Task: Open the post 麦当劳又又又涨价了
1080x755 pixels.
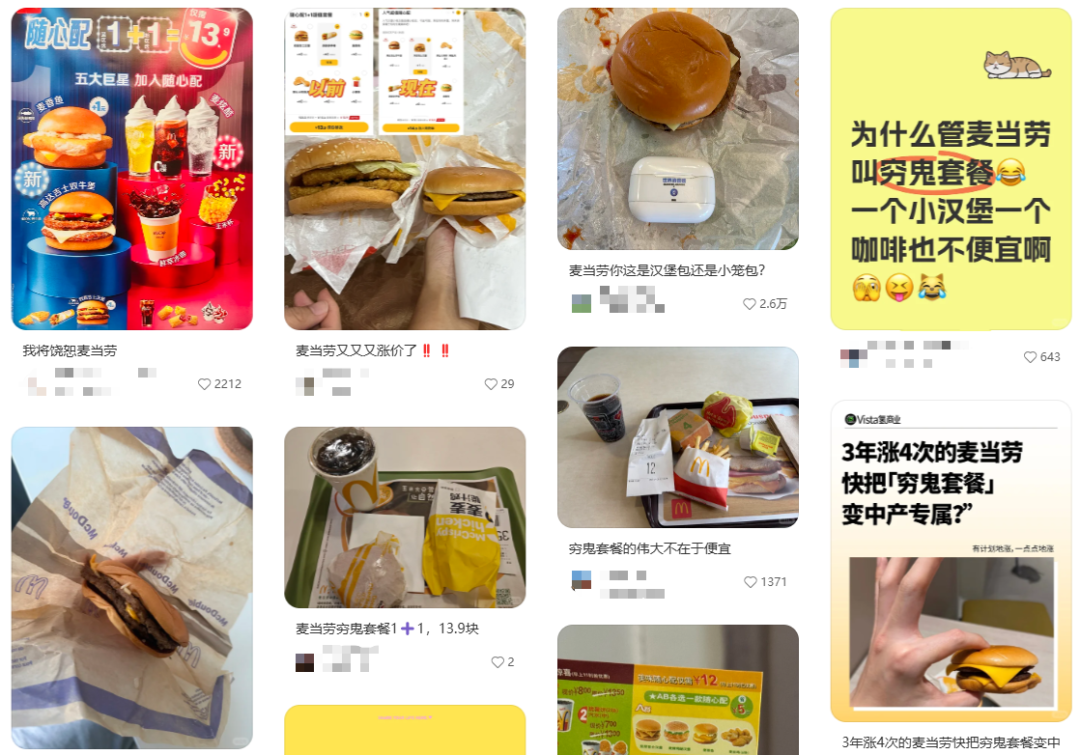Action: 405,169
